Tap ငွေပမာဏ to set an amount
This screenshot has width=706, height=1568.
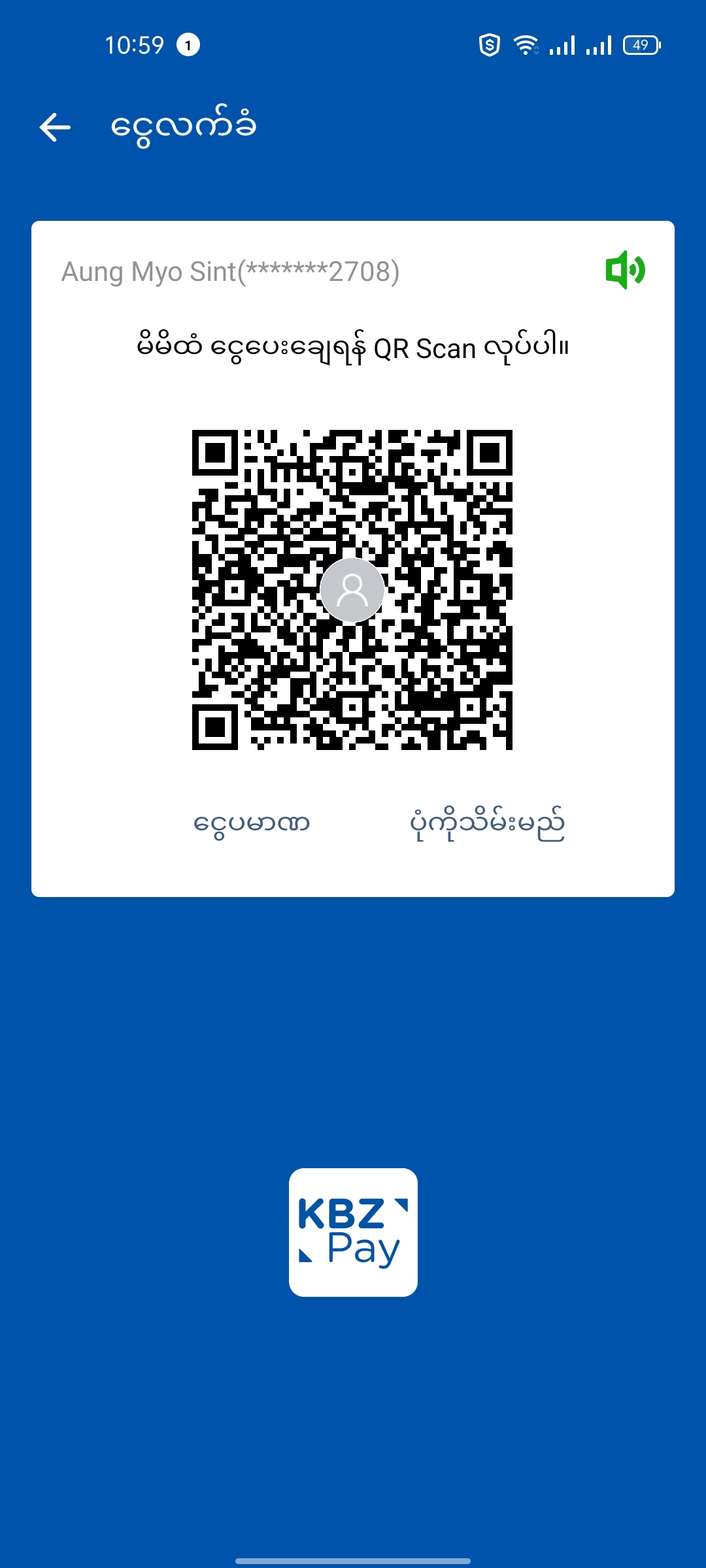pyautogui.click(x=252, y=823)
